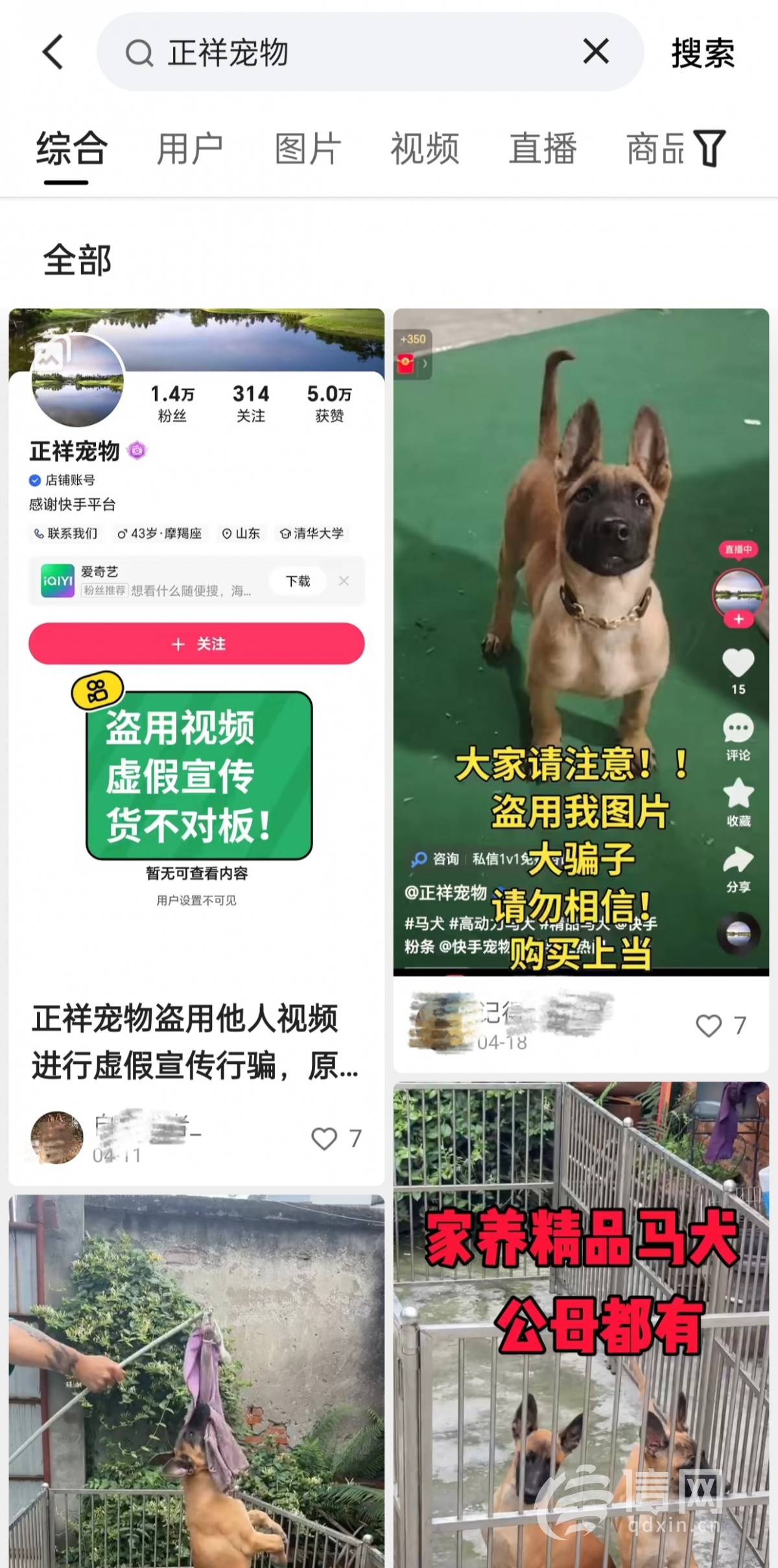This screenshot has height=1568, width=778.
Task: Switch to the 用户 tab
Action: click(x=189, y=149)
